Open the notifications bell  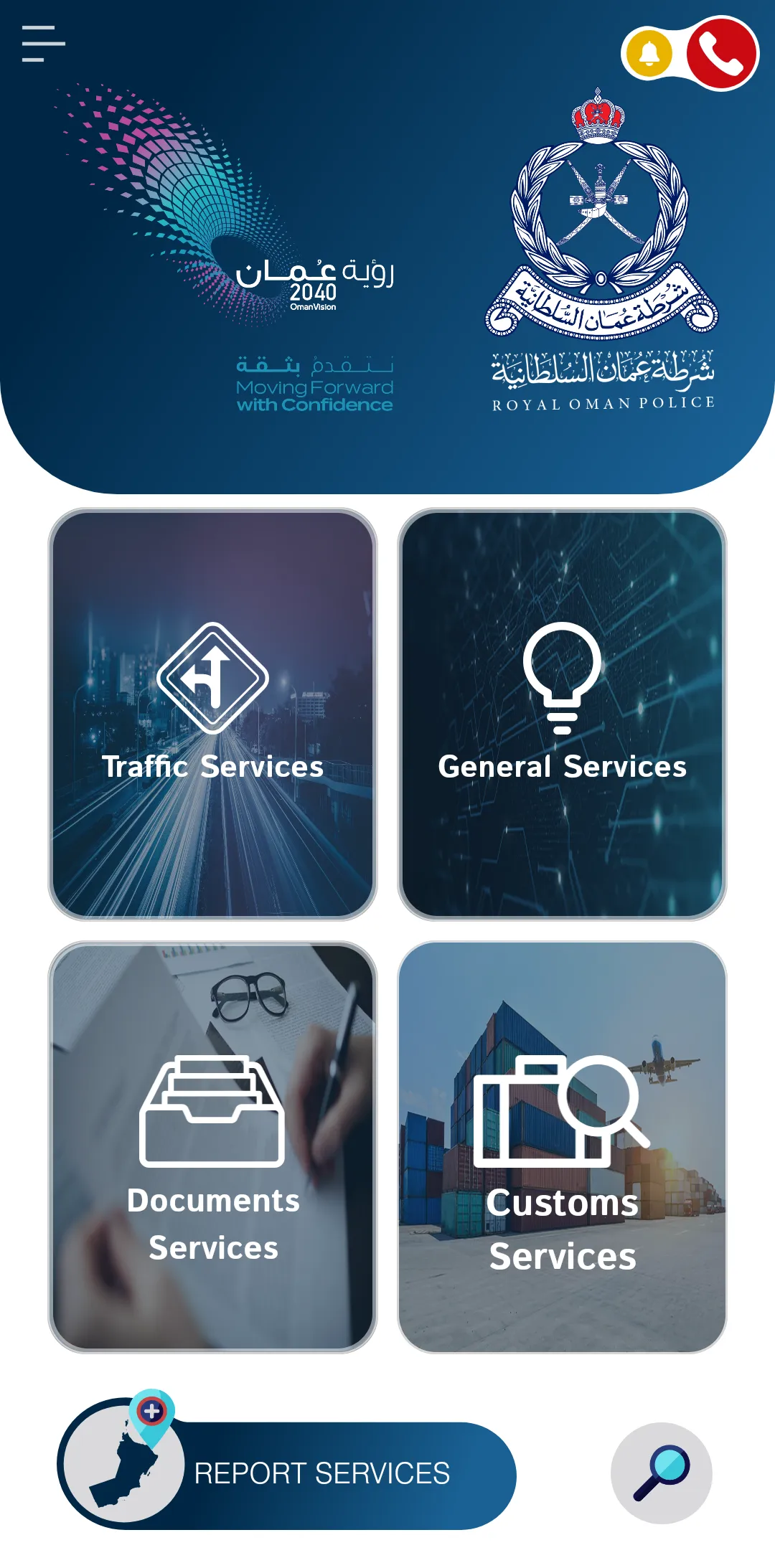tap(649, 53)
